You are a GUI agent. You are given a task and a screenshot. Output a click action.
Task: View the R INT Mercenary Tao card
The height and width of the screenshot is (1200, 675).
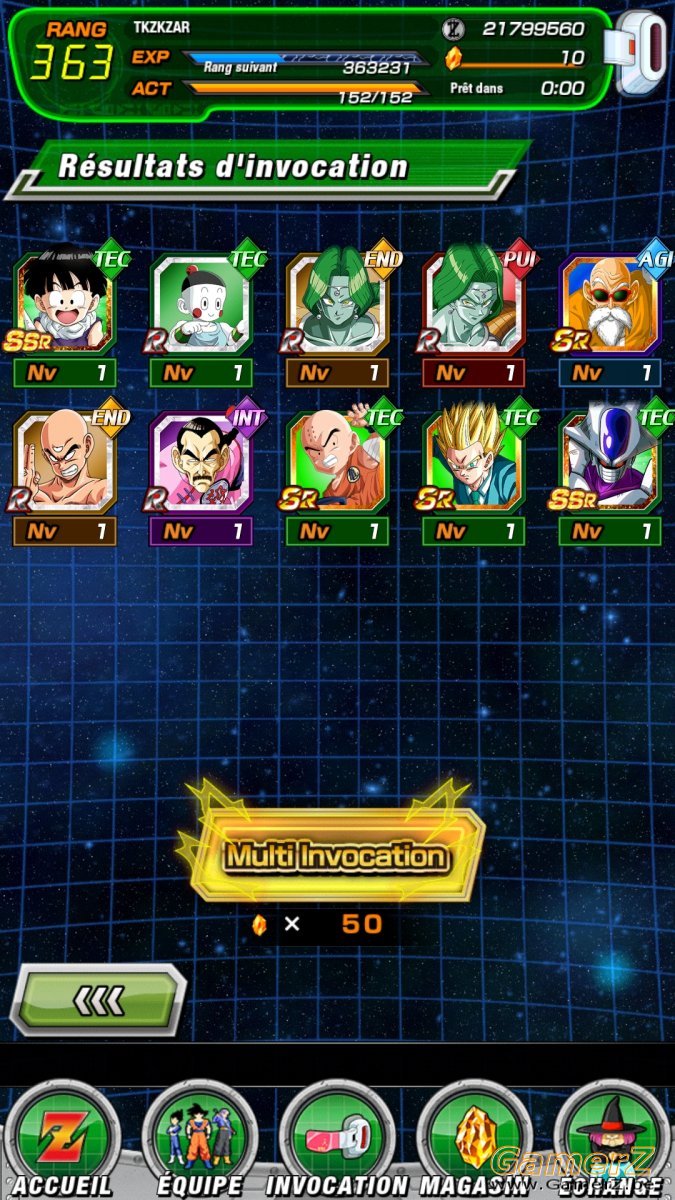click(x=201, y=461)
